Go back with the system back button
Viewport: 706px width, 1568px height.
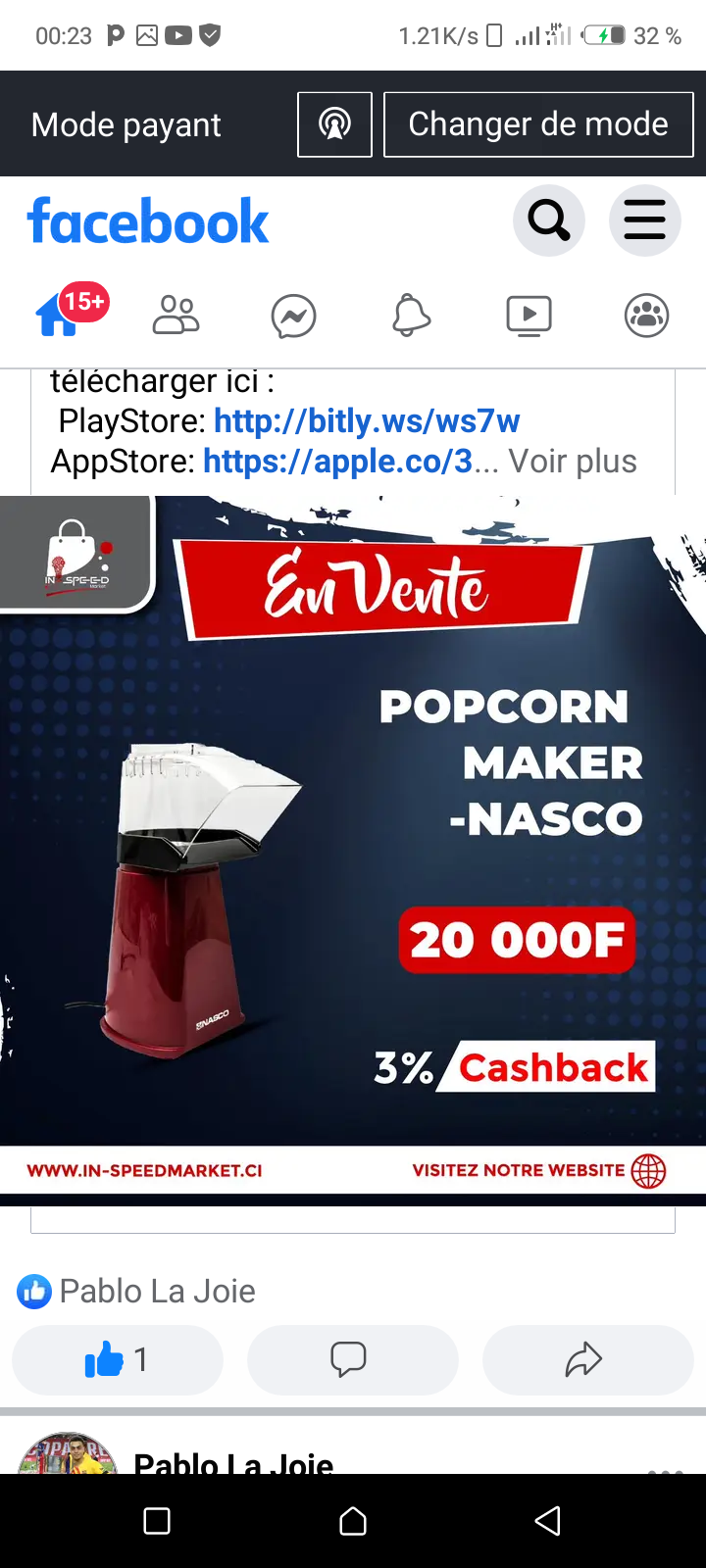[548, 1521]
